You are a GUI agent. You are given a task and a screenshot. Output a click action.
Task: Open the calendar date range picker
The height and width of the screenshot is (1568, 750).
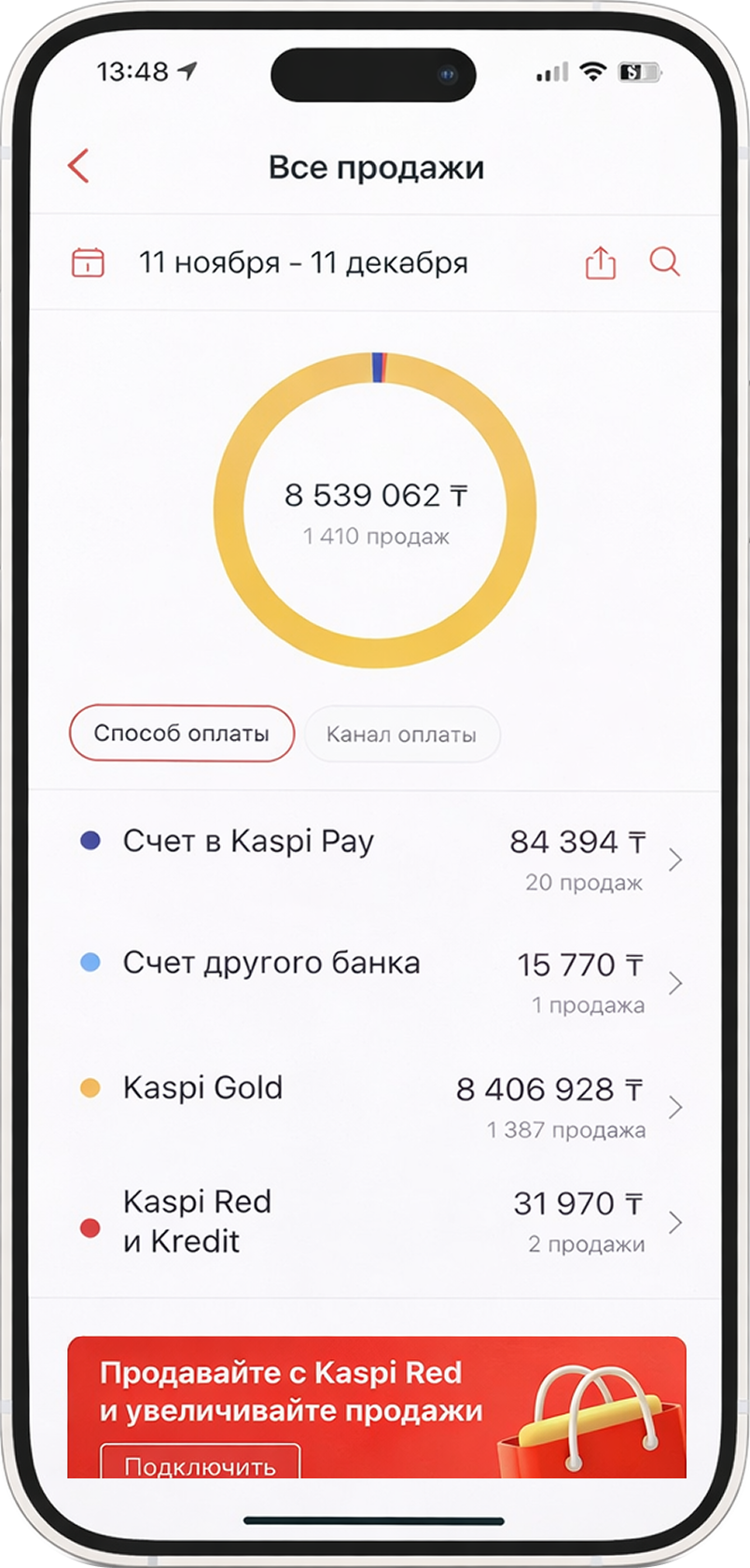pyautogui.click(x=88, y=263)
